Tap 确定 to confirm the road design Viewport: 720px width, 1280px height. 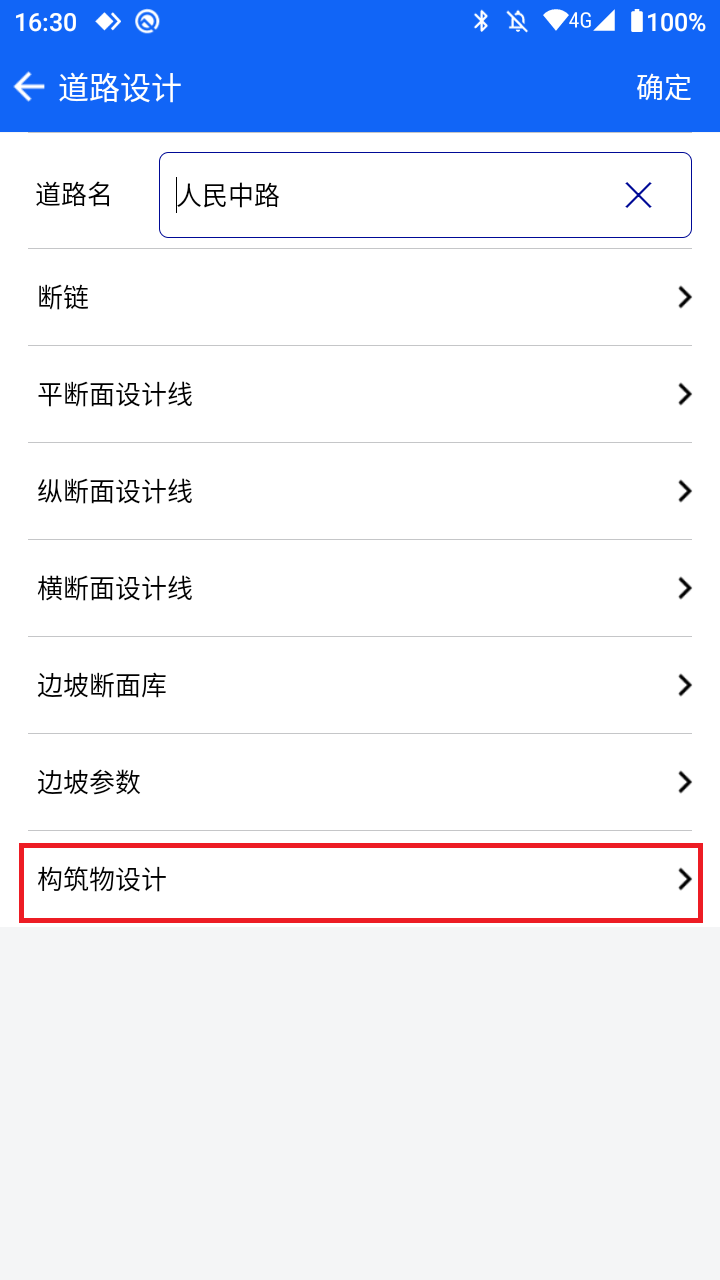click(664, 88)
